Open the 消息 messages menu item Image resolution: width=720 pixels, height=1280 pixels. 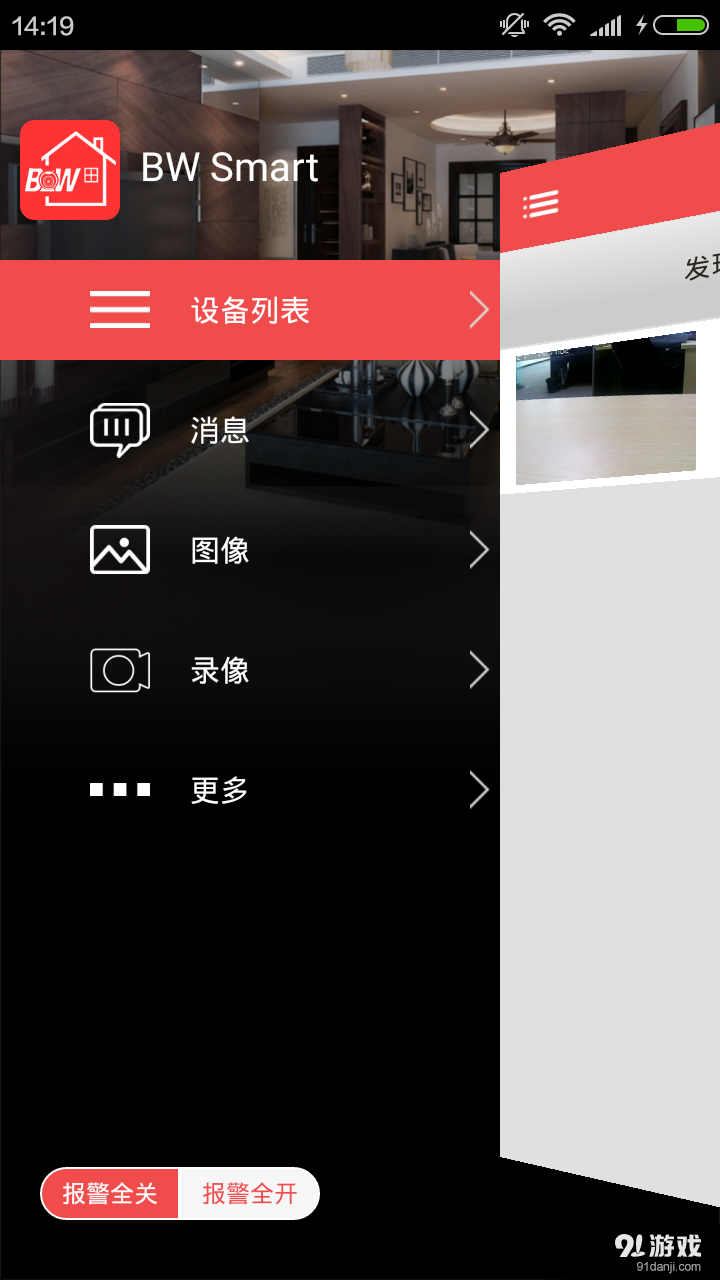(250, 430)
